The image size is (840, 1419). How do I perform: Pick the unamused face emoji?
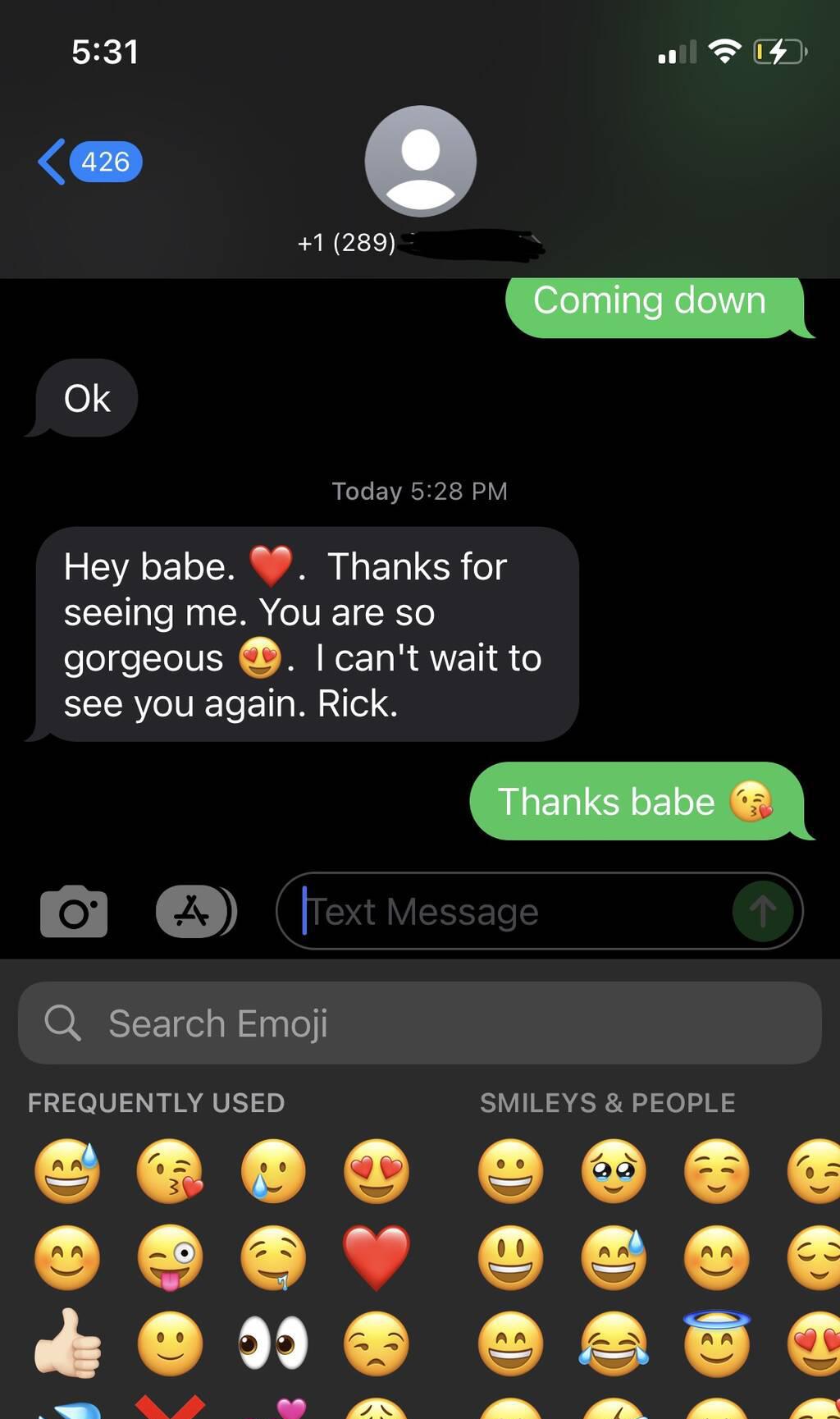pos(377,1343)
